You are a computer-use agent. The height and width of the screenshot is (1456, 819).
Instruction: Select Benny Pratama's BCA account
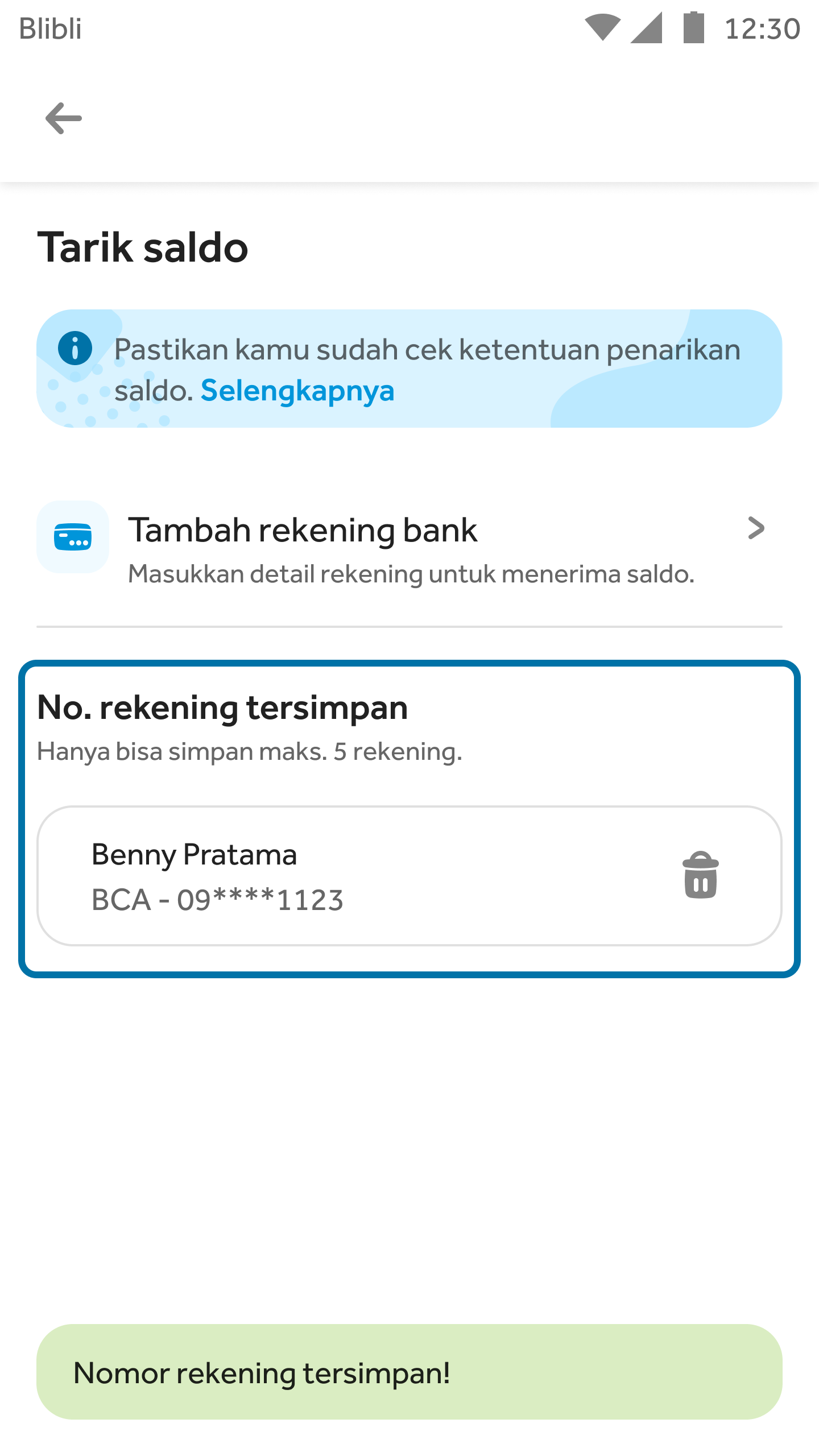pyautogui.click(x=341, y=876)
